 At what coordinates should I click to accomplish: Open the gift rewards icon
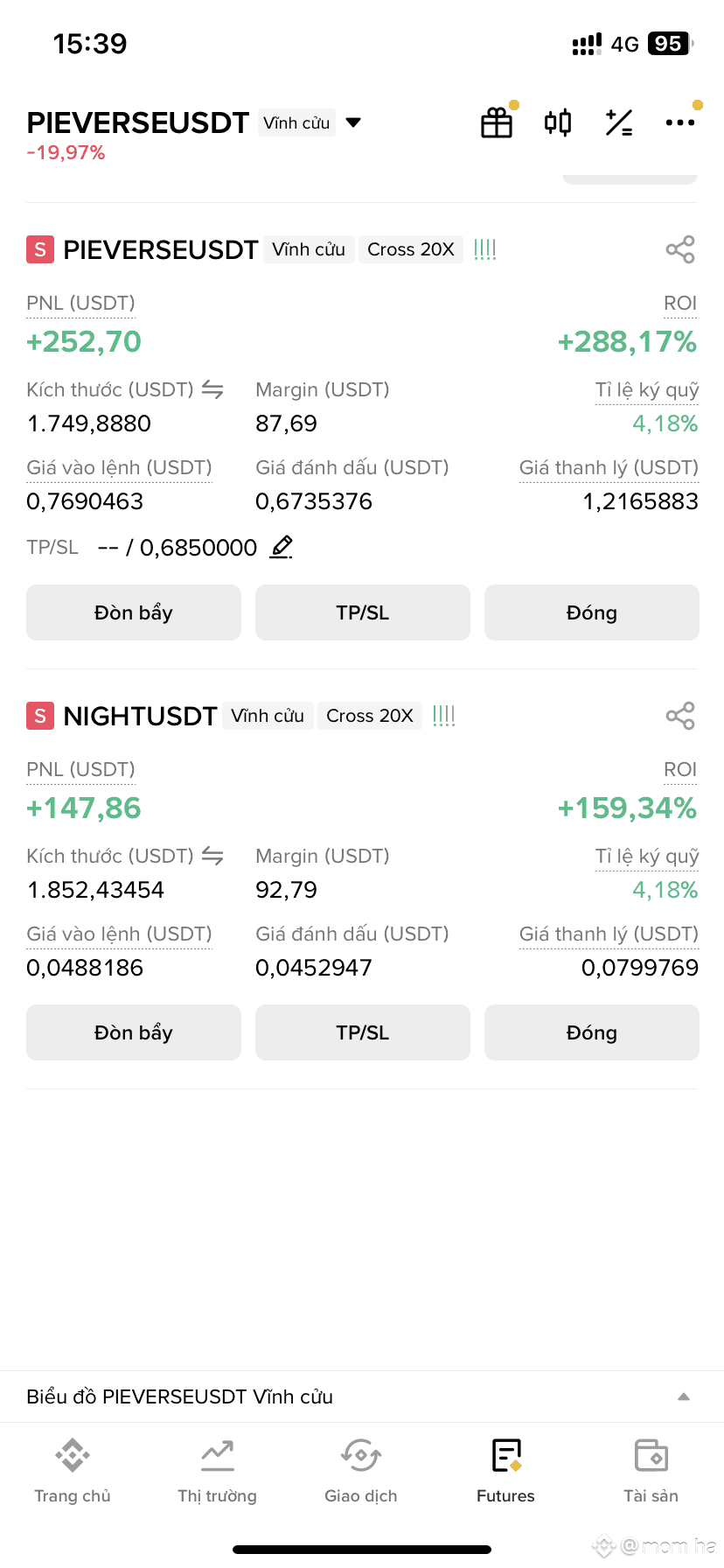tap(497, 122)
